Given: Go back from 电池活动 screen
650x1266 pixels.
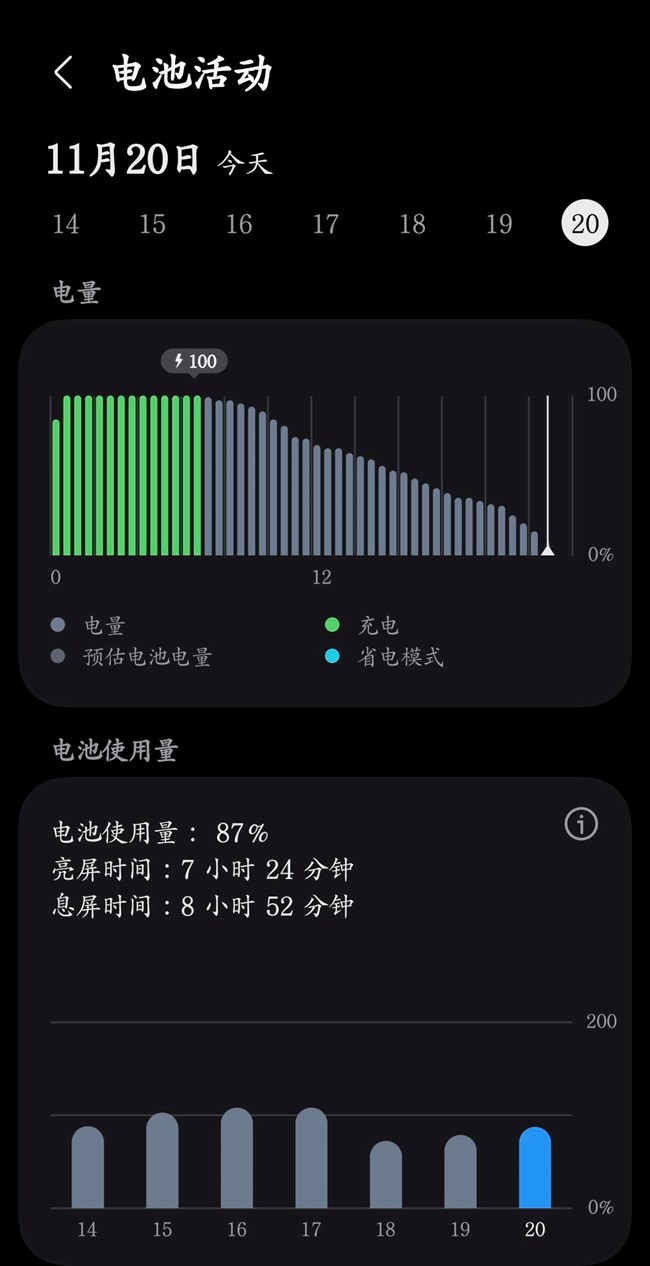Looking at the screenshot, I should [64, 73].
